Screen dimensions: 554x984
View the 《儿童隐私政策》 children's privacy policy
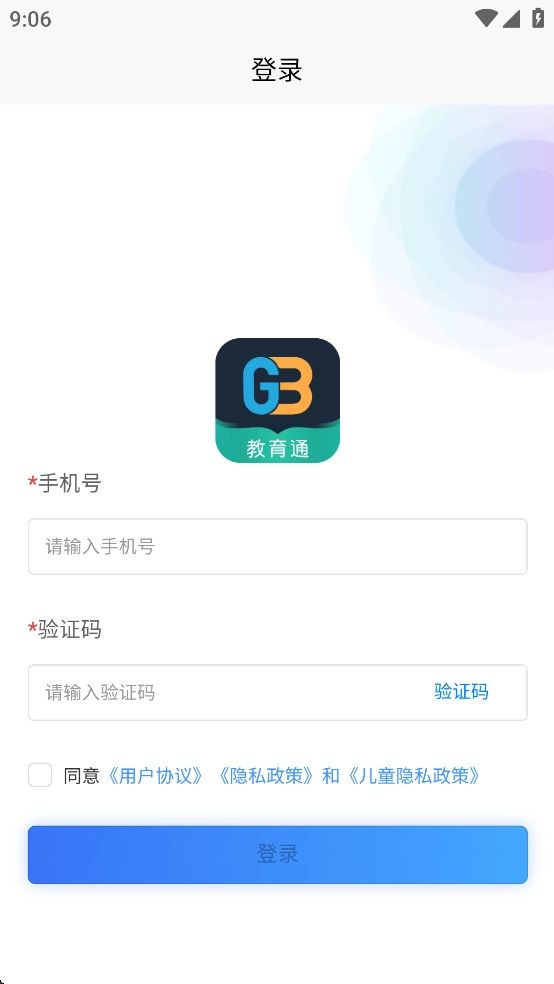click(x=413, y=776)
